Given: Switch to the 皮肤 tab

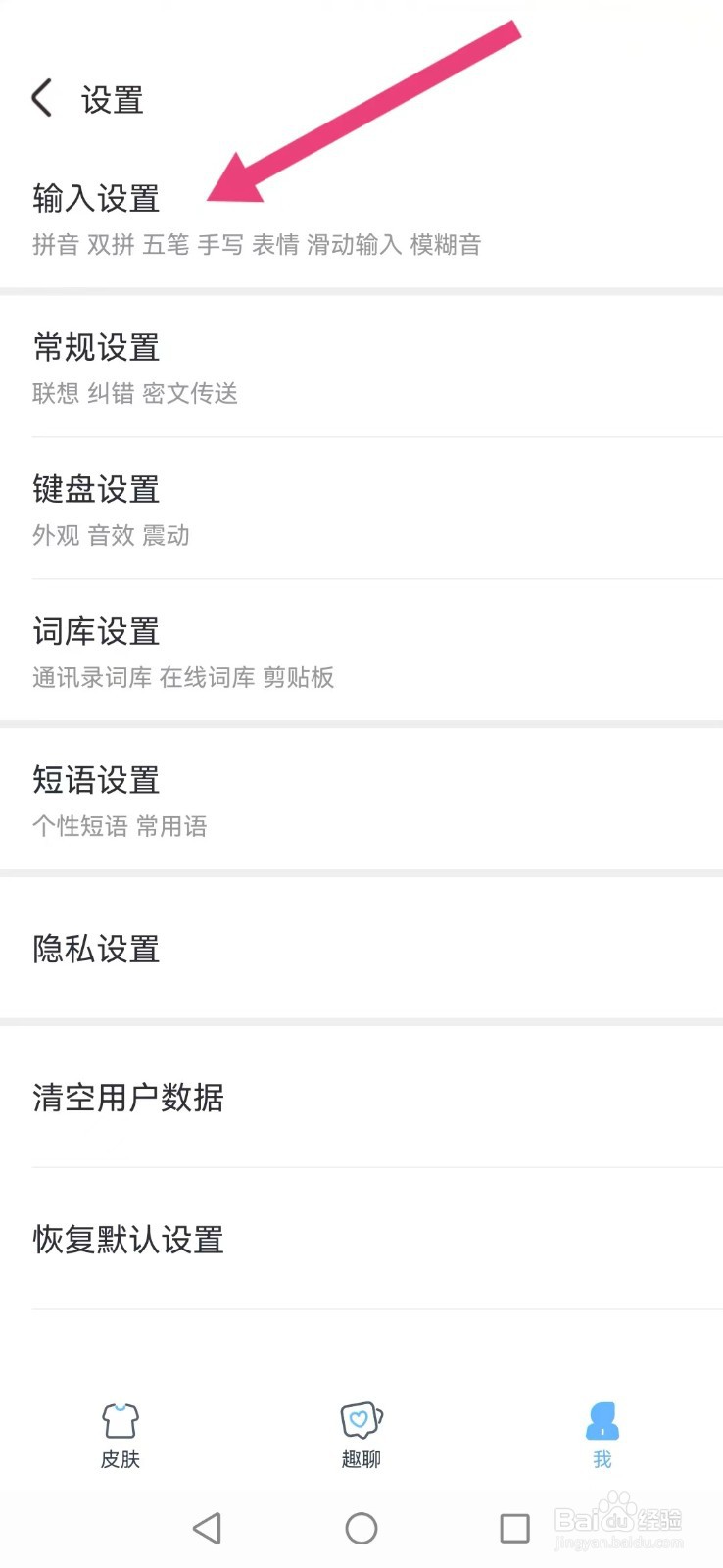Looking at the screenshot, I should [120, 1441].
